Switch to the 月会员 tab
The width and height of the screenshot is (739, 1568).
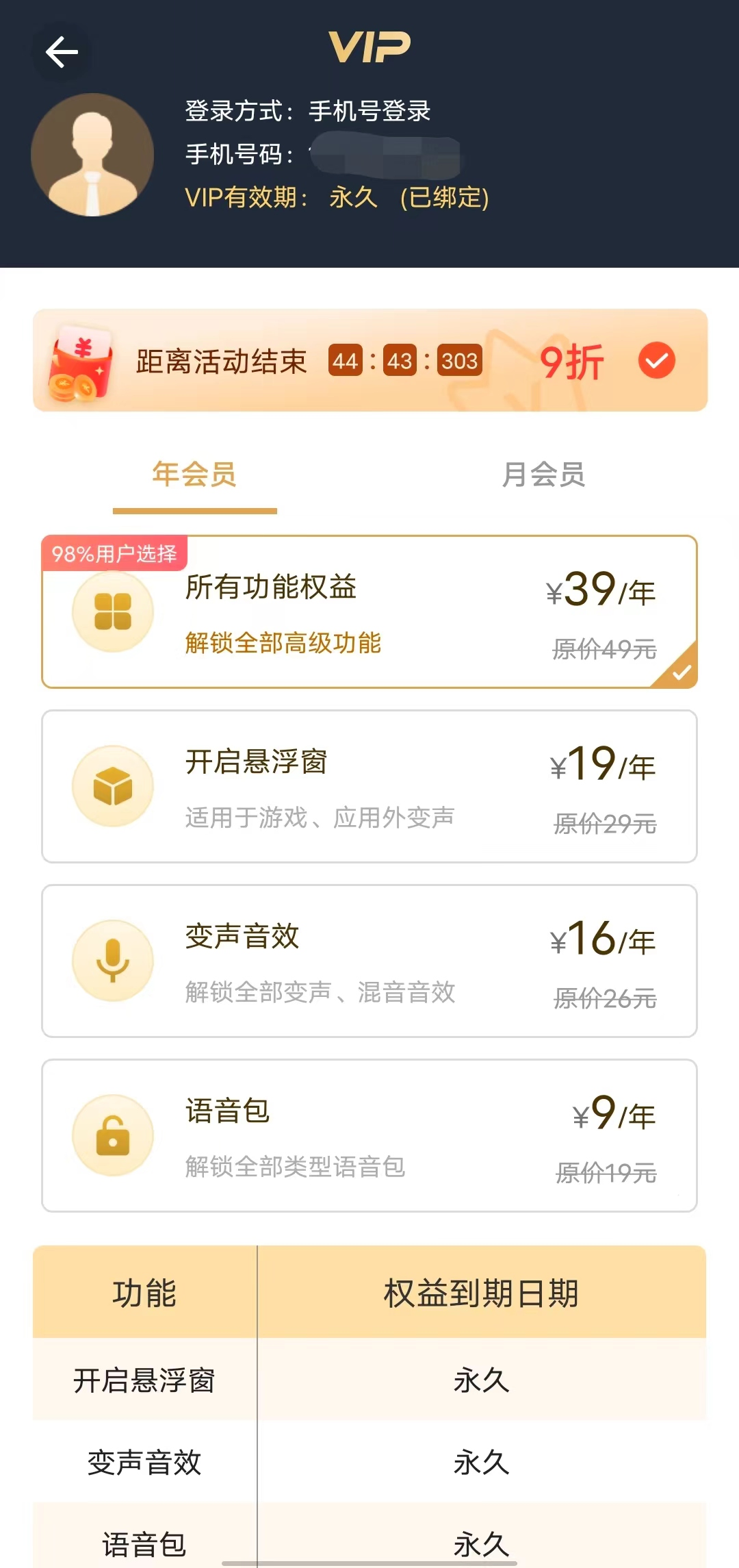(543, 475)
